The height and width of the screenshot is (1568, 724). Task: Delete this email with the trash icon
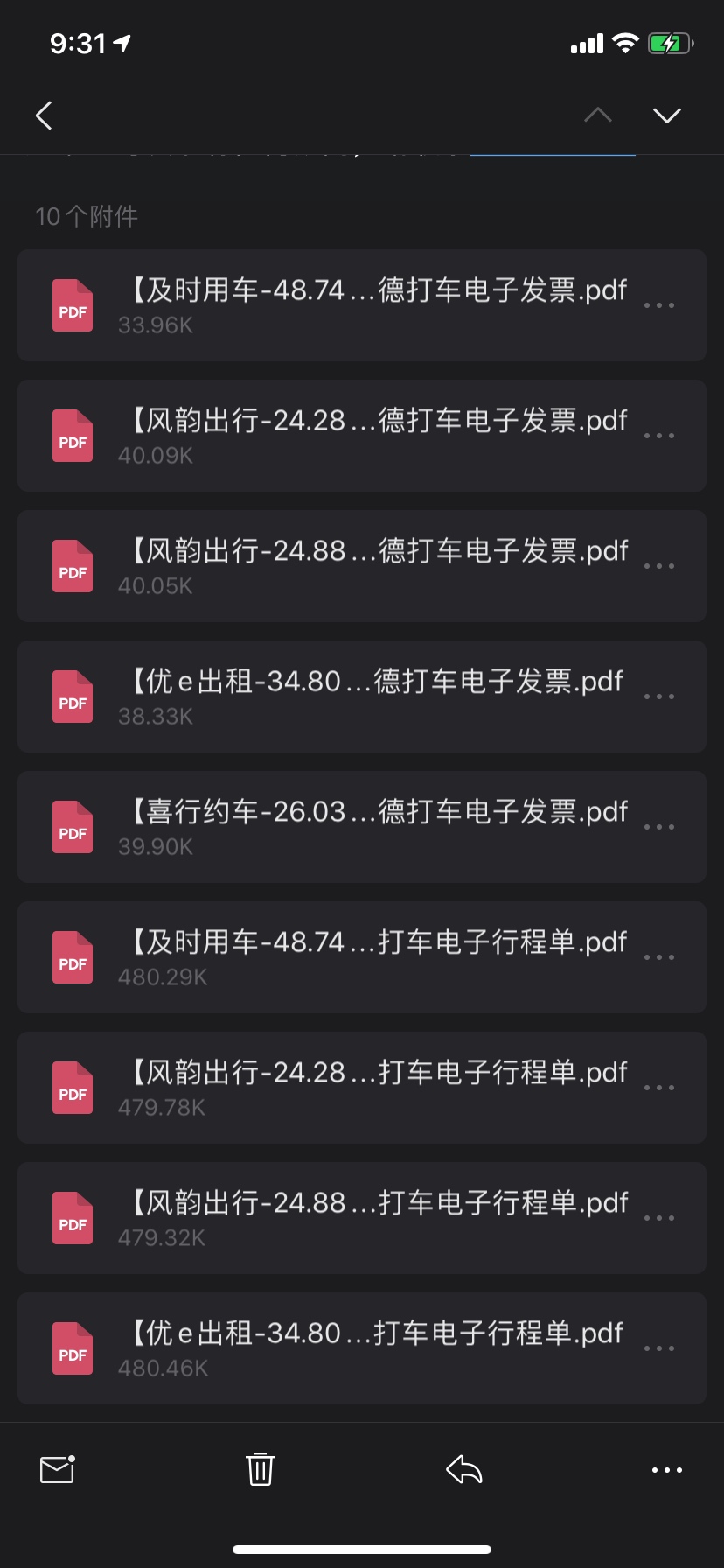click(261, 1469)
